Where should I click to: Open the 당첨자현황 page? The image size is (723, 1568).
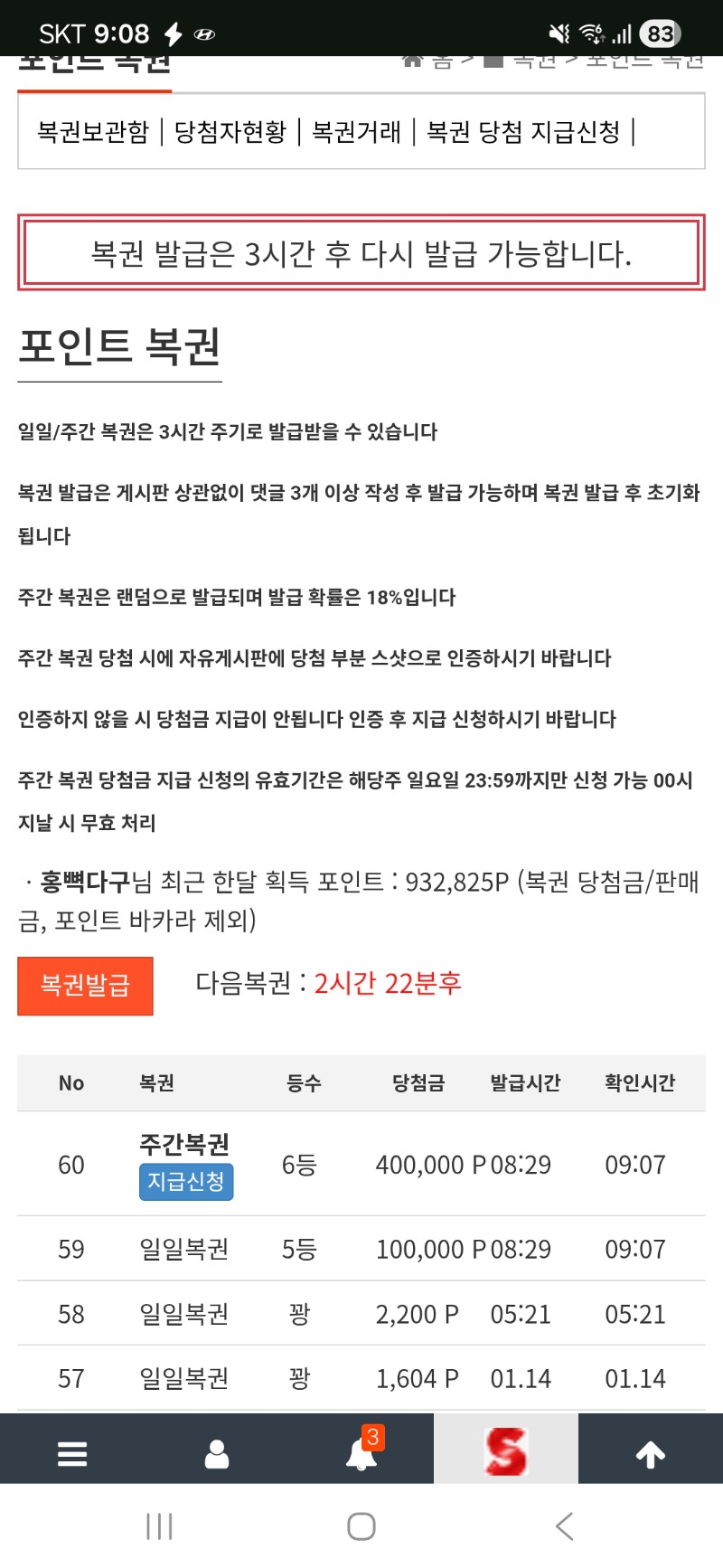click(230, 132)
